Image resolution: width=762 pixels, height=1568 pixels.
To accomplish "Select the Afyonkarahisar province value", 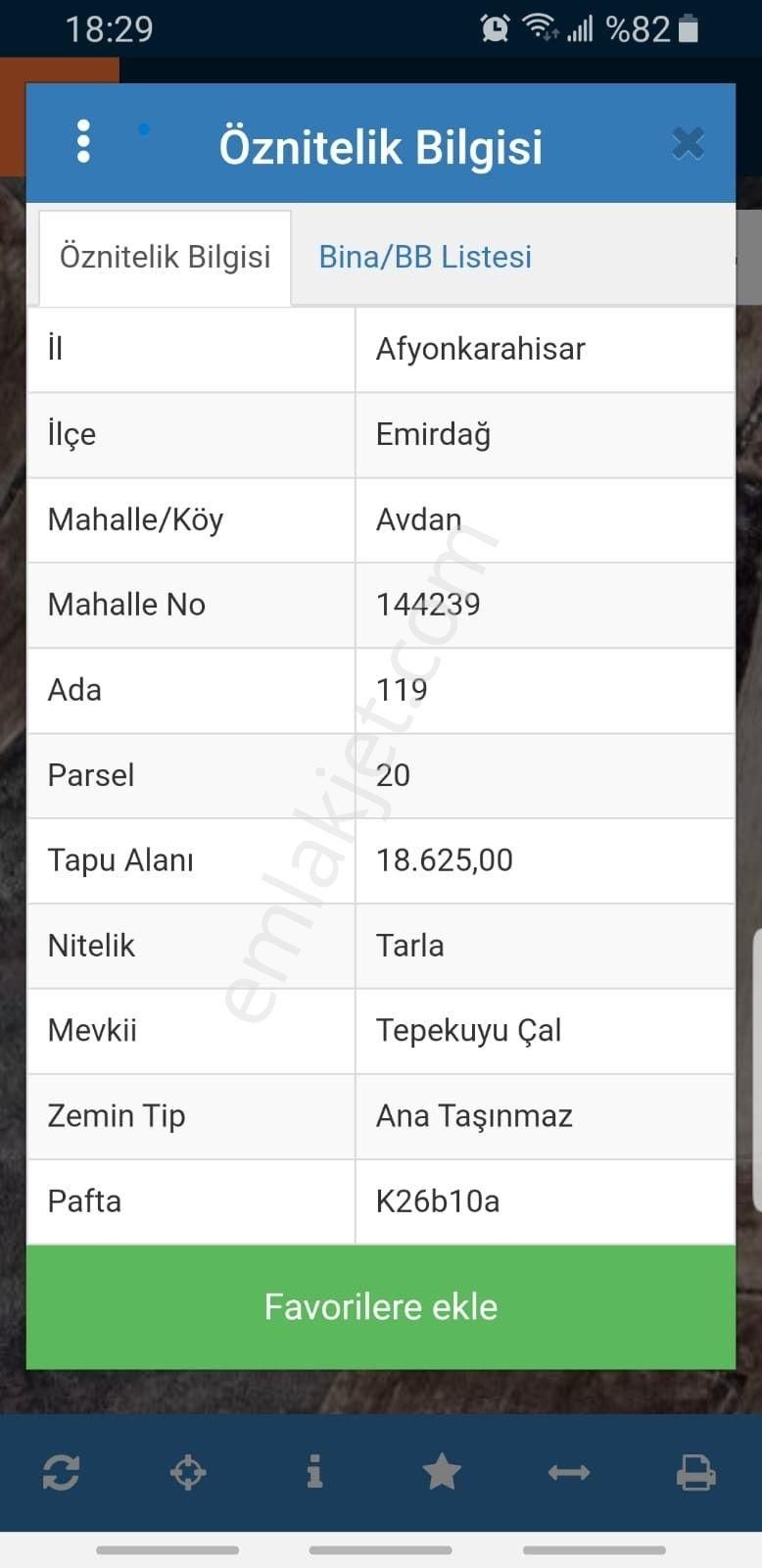I will pyautogui.click(x=482, y=349).
